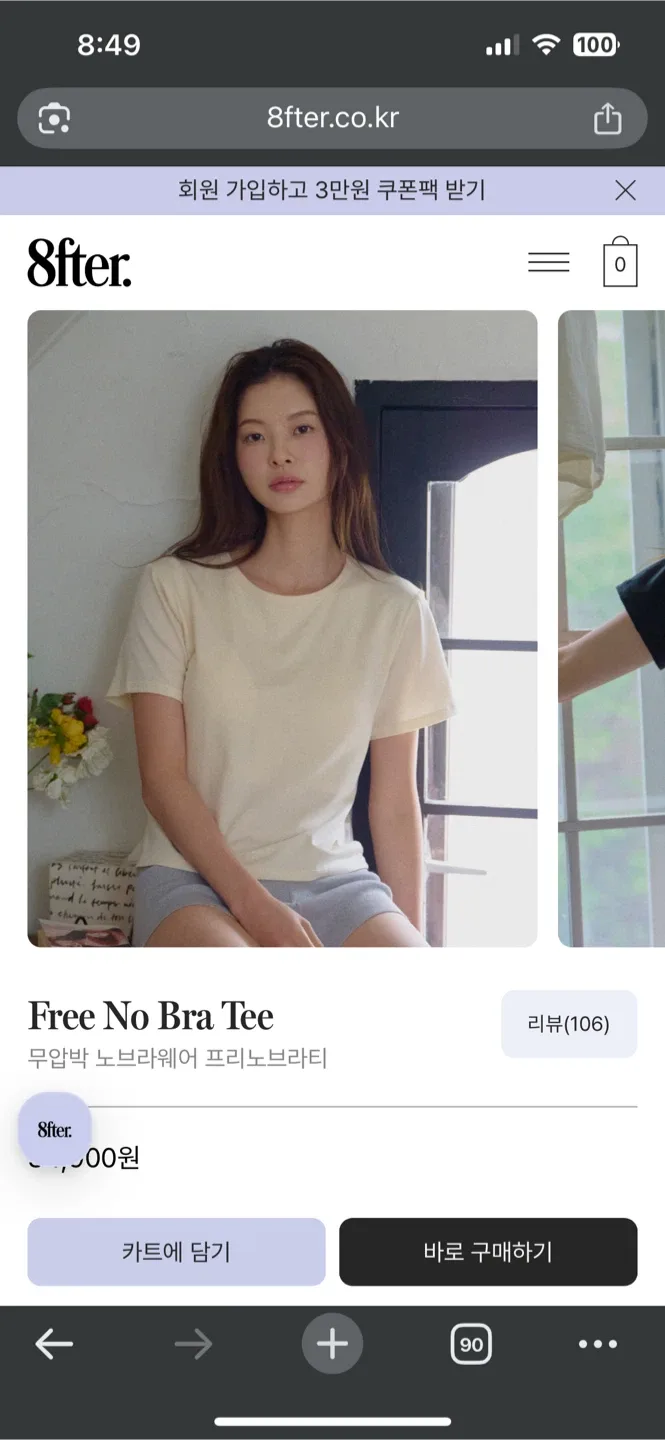Open the lens search icon in address bar
This screenshot has width=665, height=1440.
54,119
